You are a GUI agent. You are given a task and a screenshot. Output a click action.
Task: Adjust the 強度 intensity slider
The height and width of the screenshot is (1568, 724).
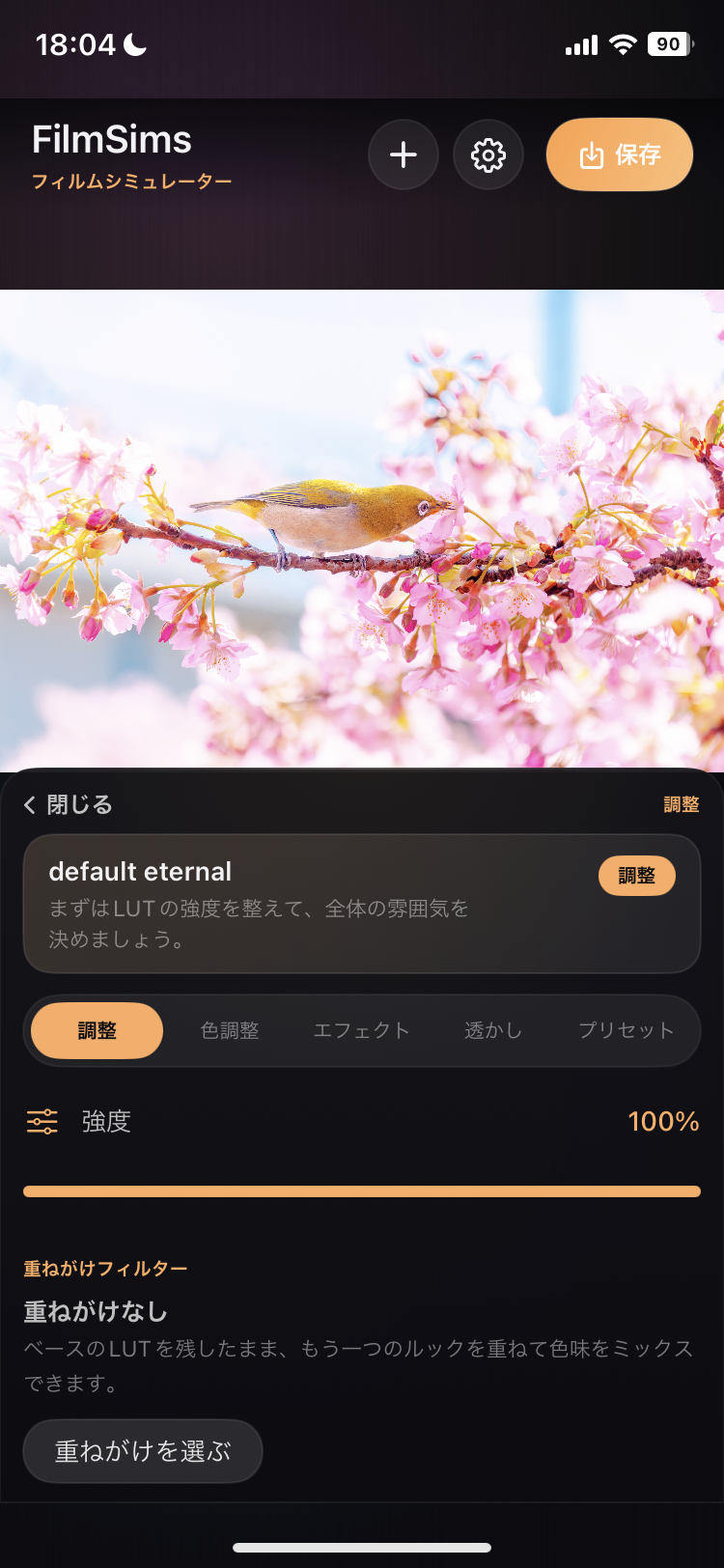click(x=362, y=1190)
